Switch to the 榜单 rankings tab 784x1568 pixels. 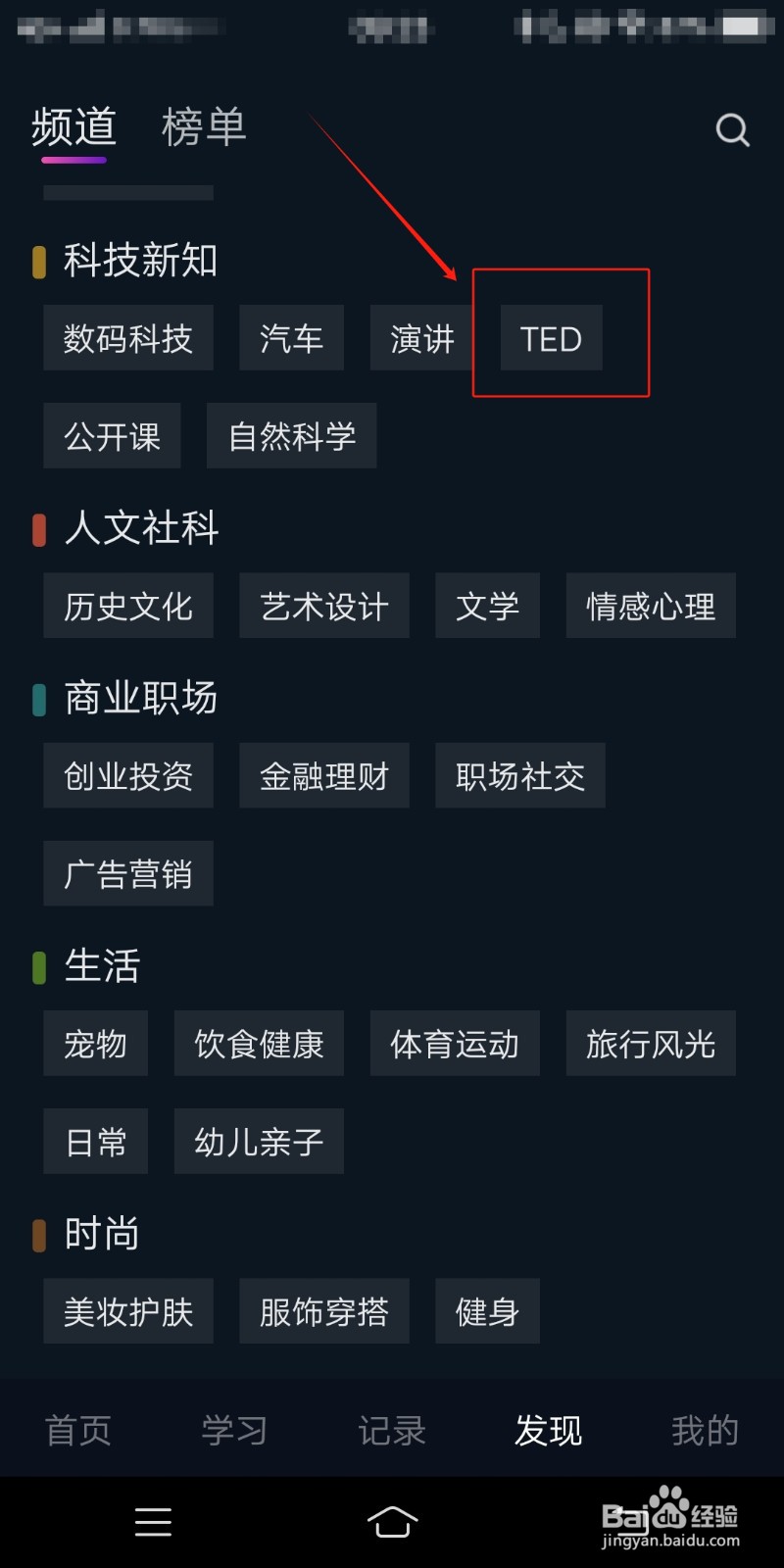click(202, 127)
